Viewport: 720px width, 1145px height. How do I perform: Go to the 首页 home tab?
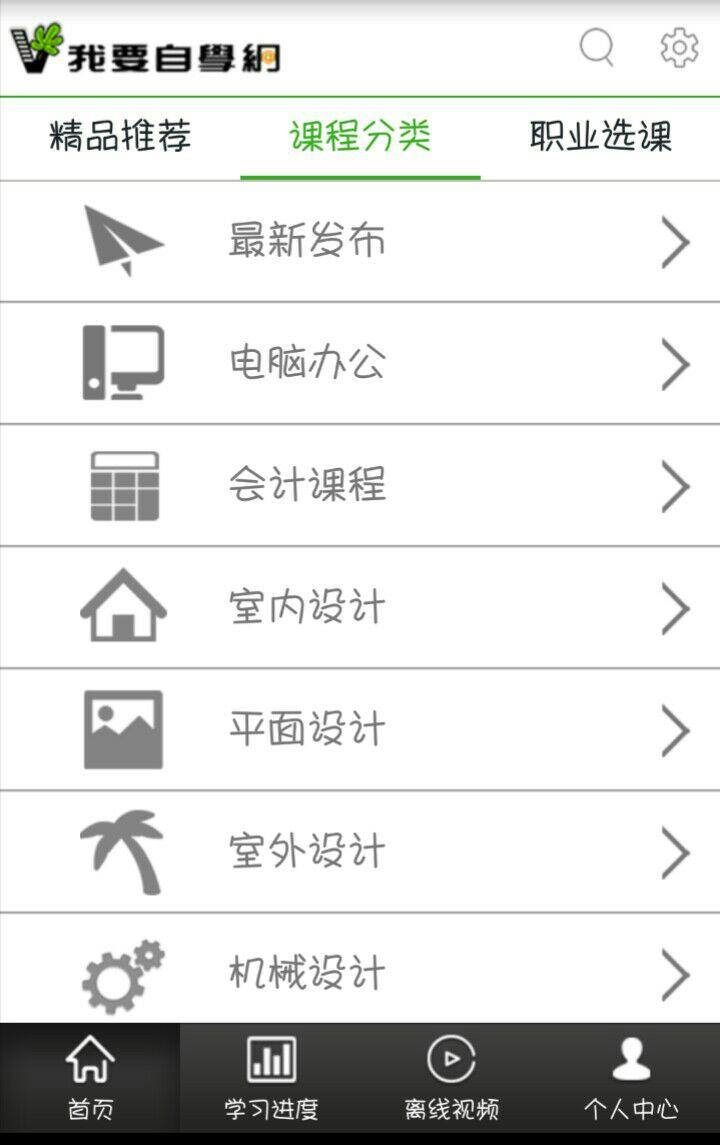tap(90, 1078)
